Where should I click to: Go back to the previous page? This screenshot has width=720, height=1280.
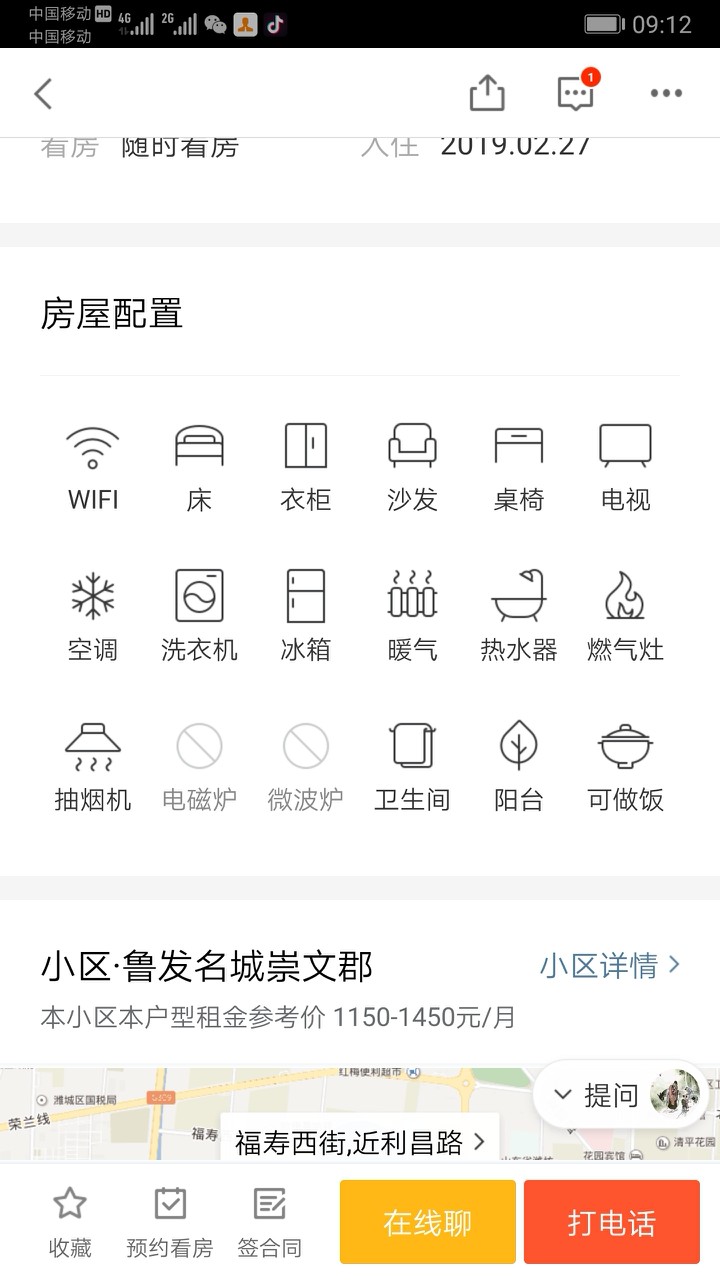[x=43, y=94]
